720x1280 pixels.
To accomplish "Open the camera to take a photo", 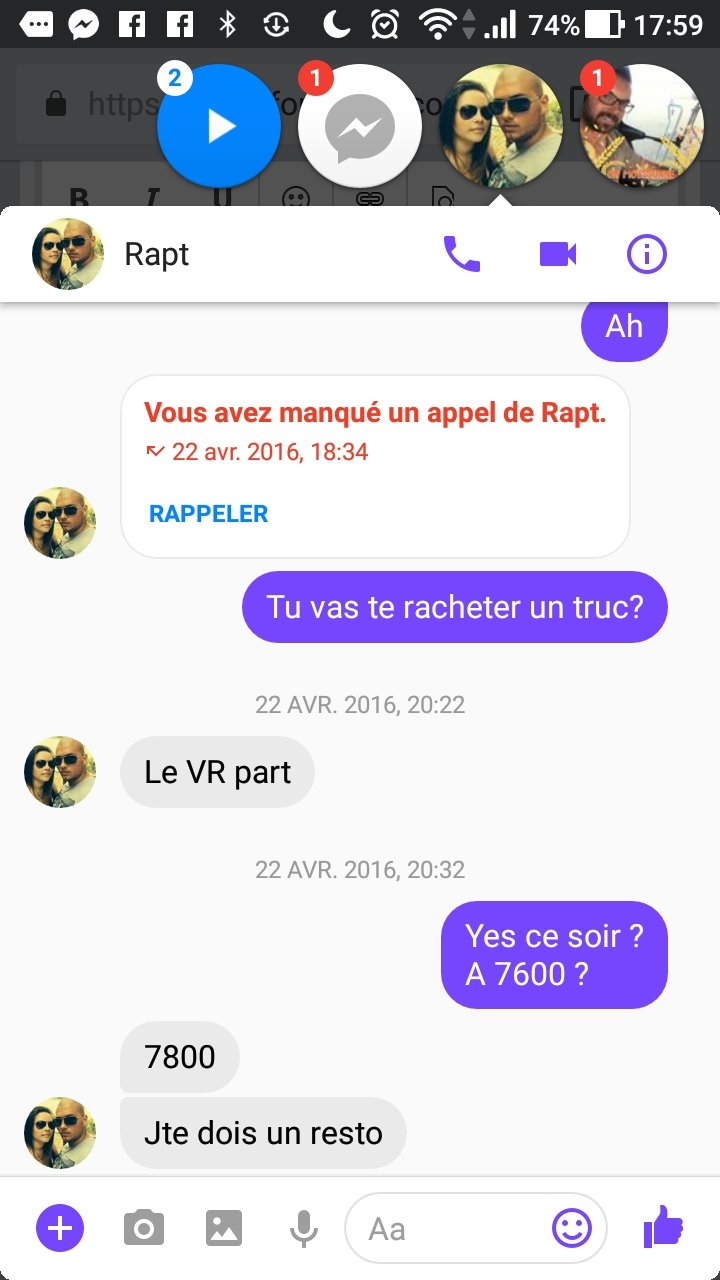I will pos(144,1227).
